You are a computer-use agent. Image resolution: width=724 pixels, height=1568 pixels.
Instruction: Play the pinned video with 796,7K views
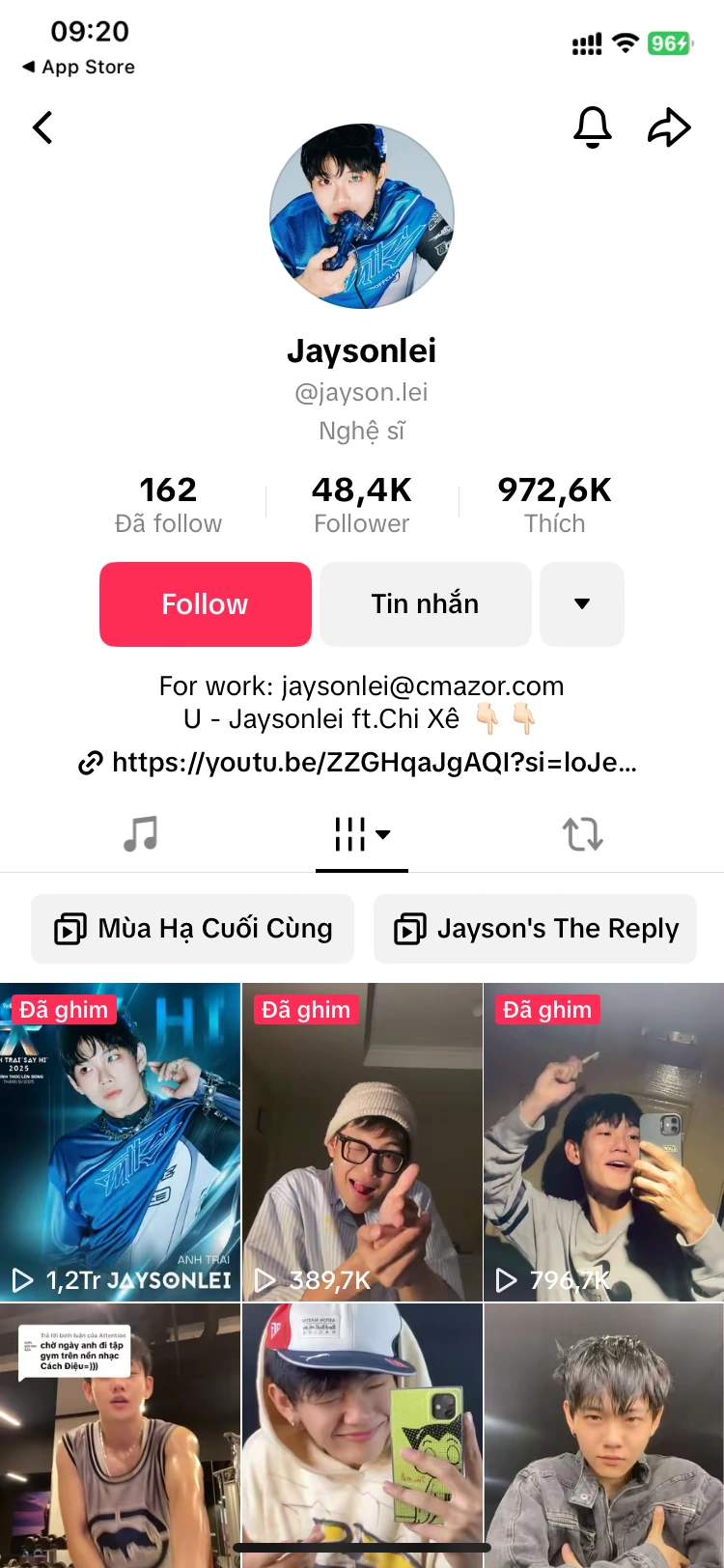click(604, 1142)
